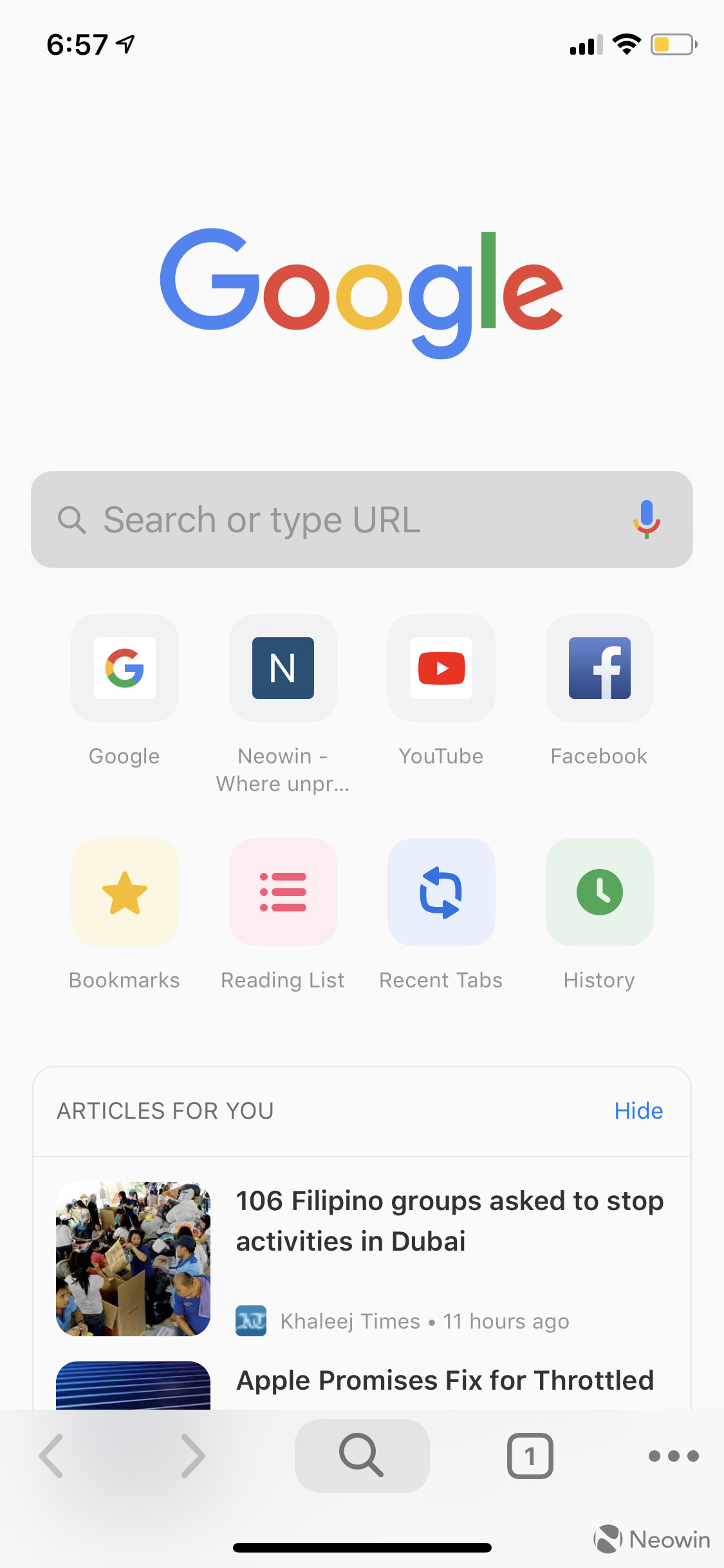Tap the search button in bottom toolbar

point(362,1455)
